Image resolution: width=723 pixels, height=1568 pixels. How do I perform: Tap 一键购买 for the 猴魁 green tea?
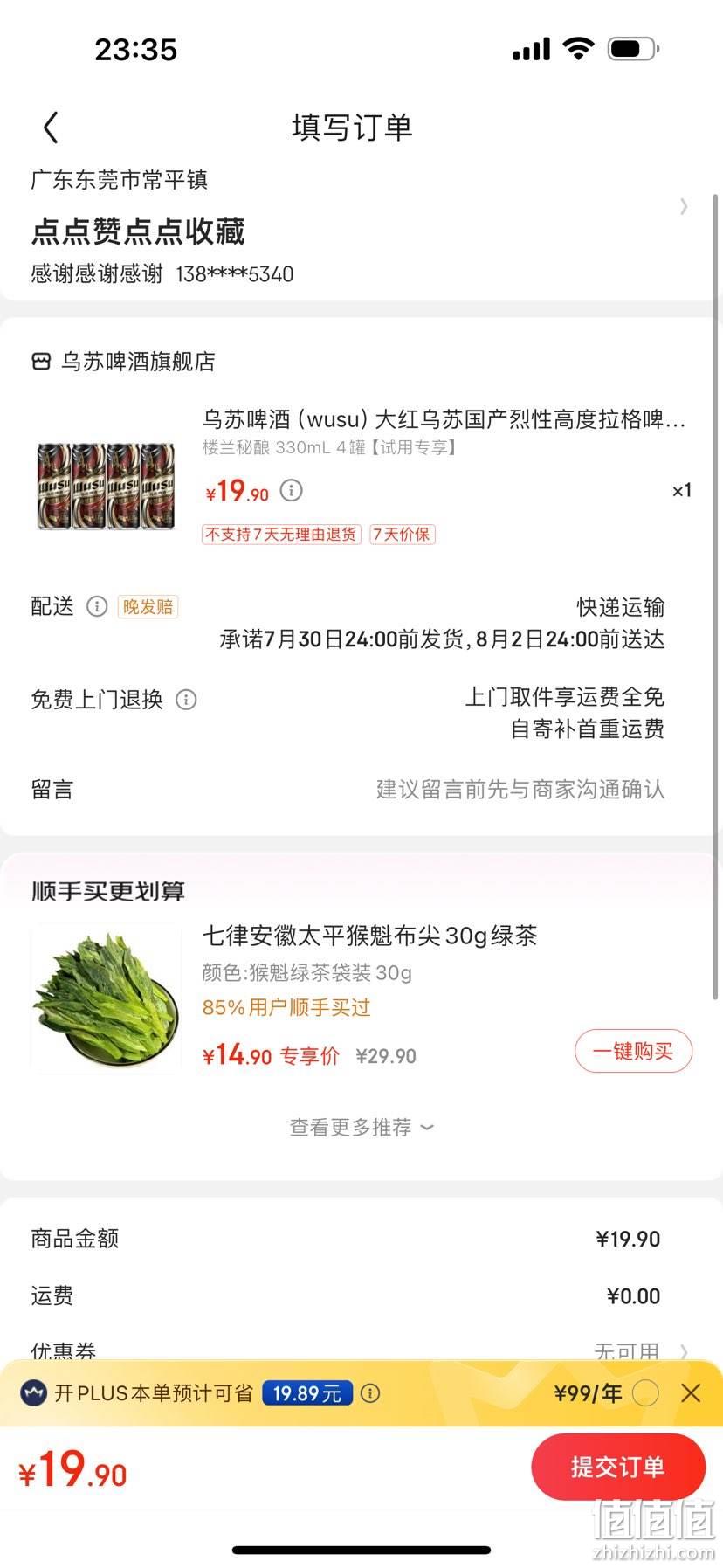click(x=633, y=1052)
